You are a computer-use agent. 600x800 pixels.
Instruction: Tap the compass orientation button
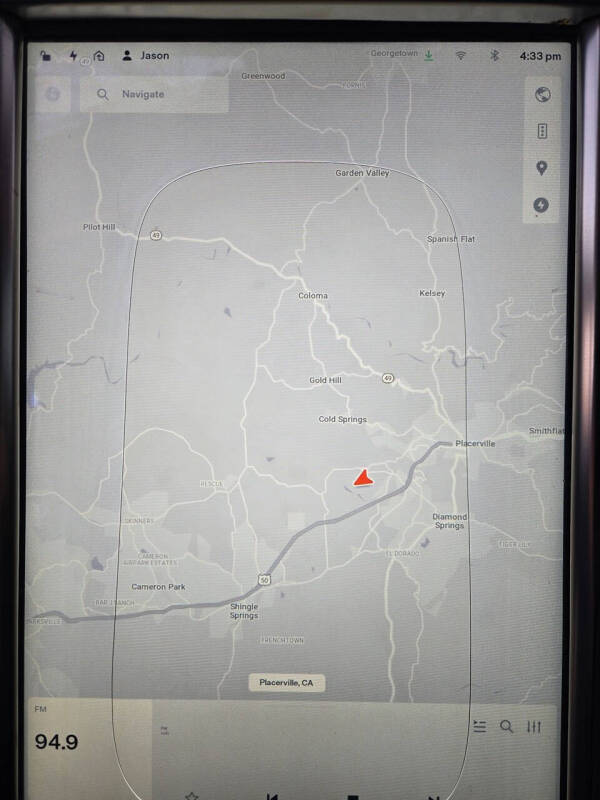[54, 94]
